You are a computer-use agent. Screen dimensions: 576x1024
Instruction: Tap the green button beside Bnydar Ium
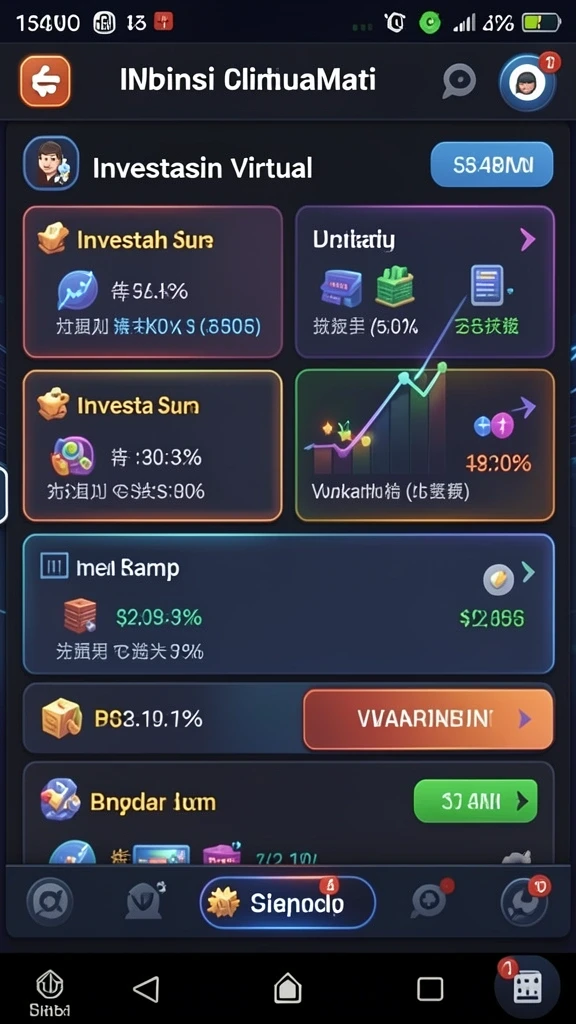(x=476, y=801)
